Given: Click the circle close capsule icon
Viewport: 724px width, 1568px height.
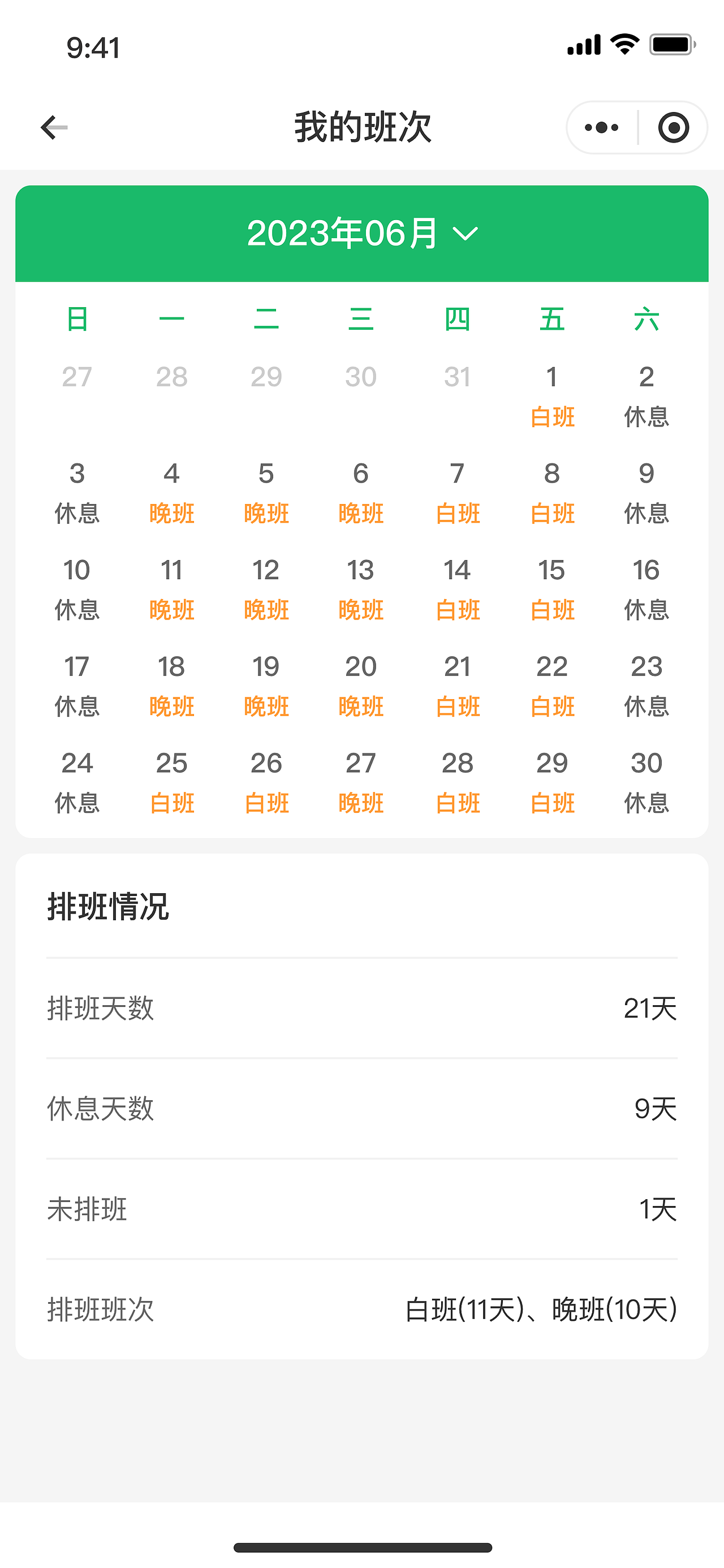Looking at the screenshot, I should coord(673,127).
